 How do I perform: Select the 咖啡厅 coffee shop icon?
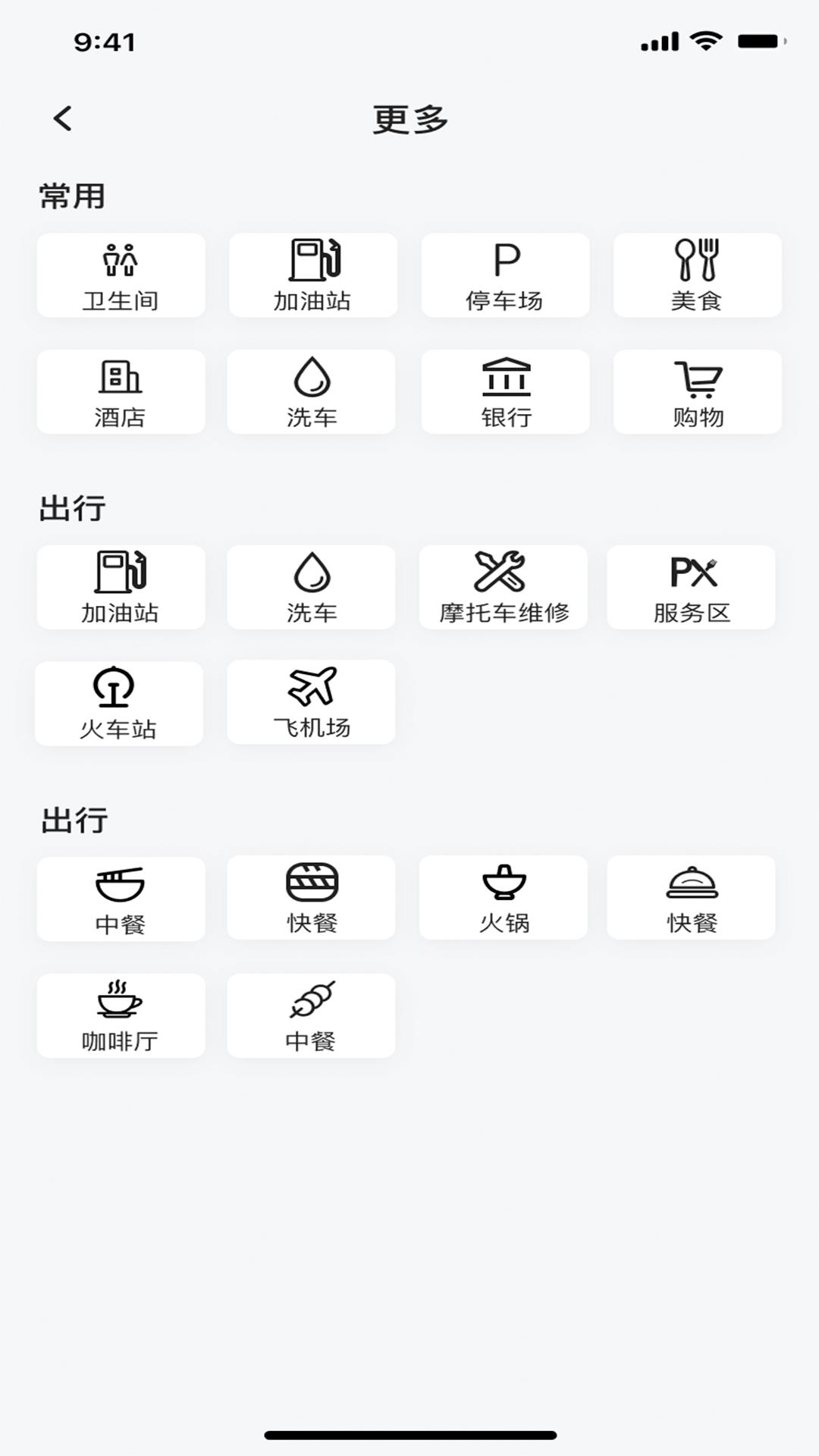point(121,1015)
